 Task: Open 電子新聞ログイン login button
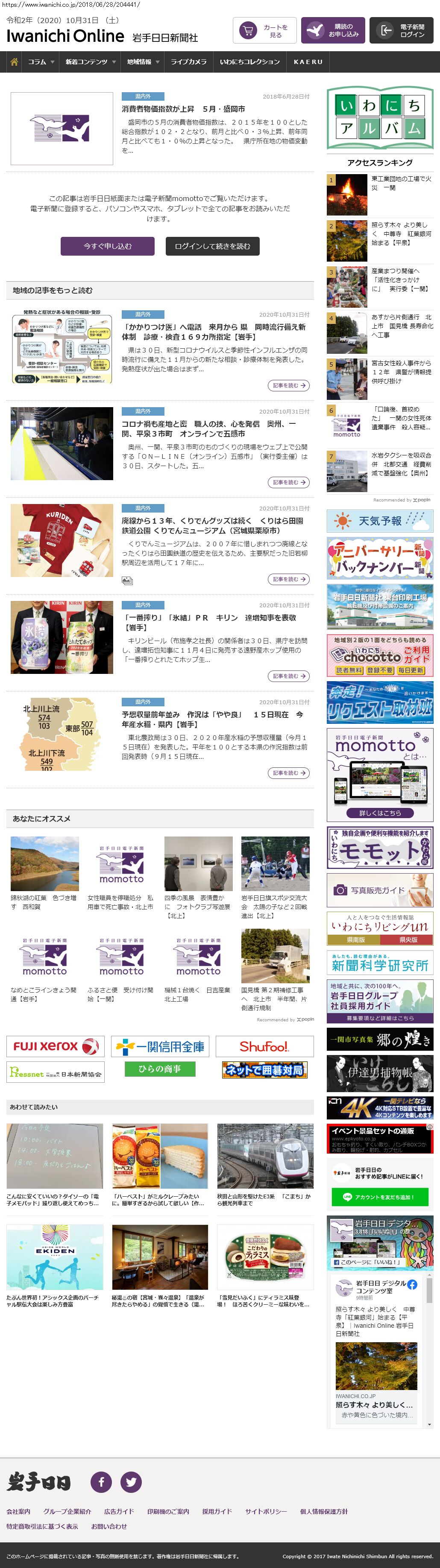point(402,30)
